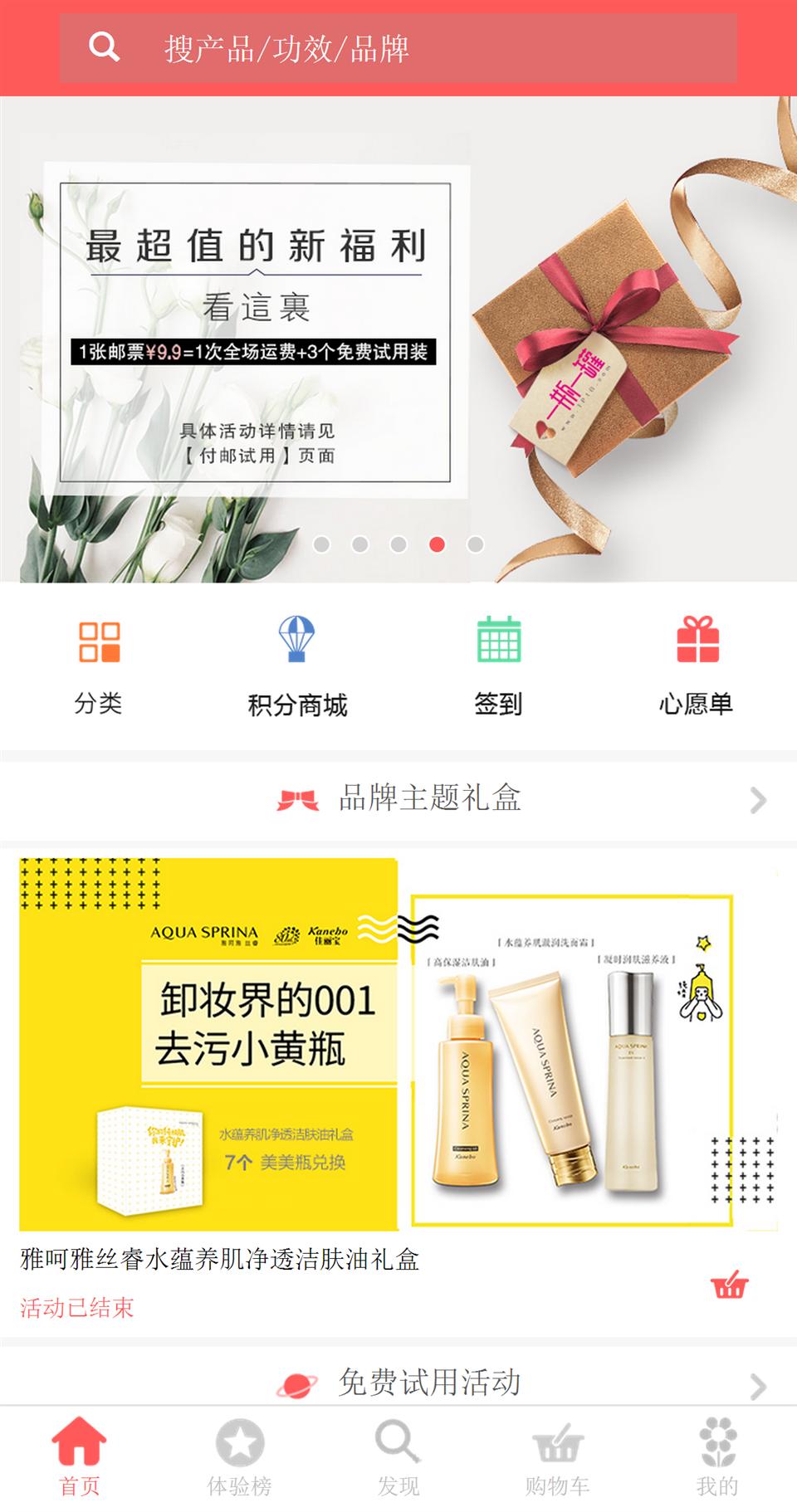The image size is (797, 1512).
Task: Open the 我的 profile tab
Action: (x=717, y=1458)
